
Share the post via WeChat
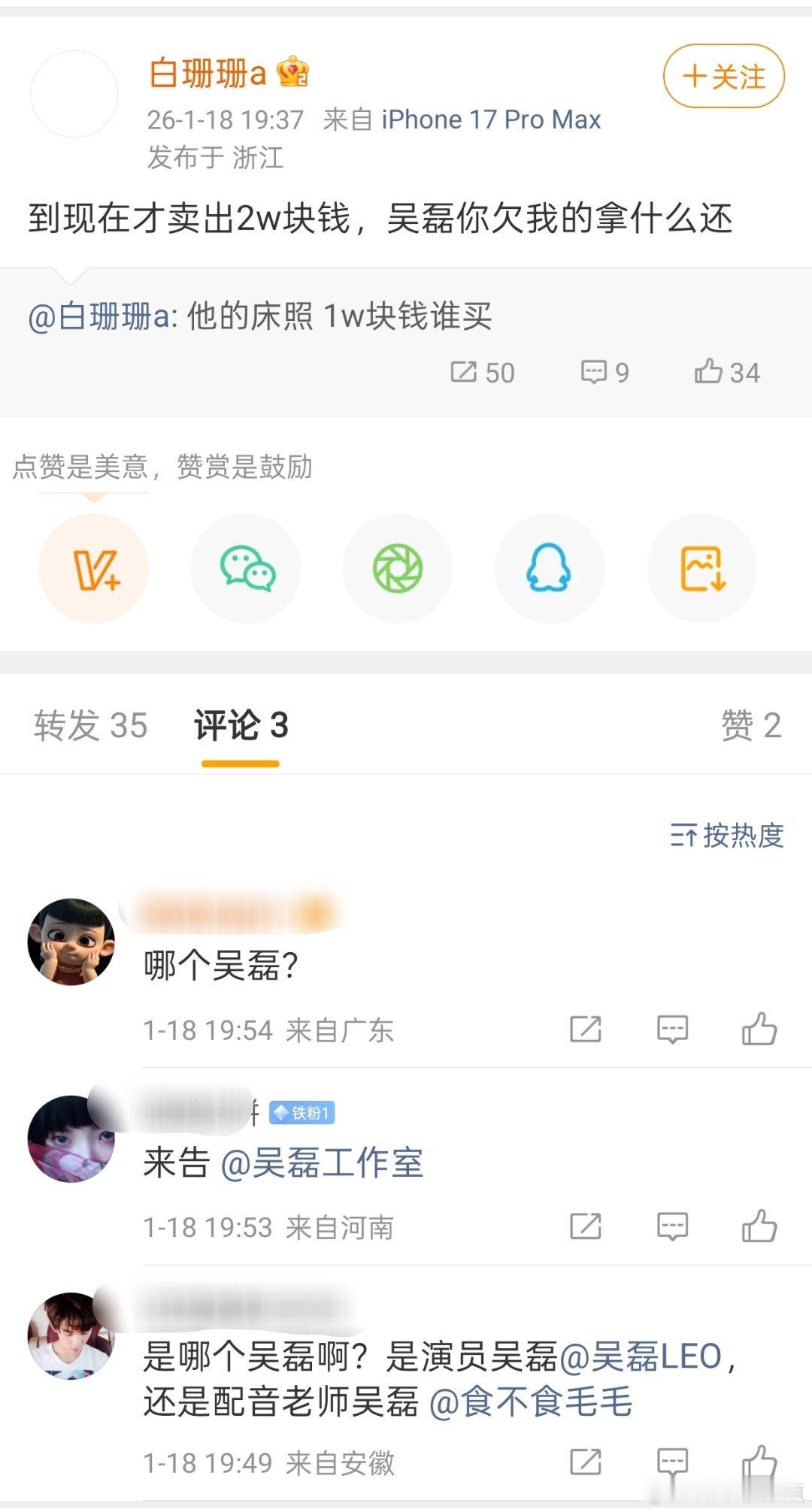coord(245,569)
